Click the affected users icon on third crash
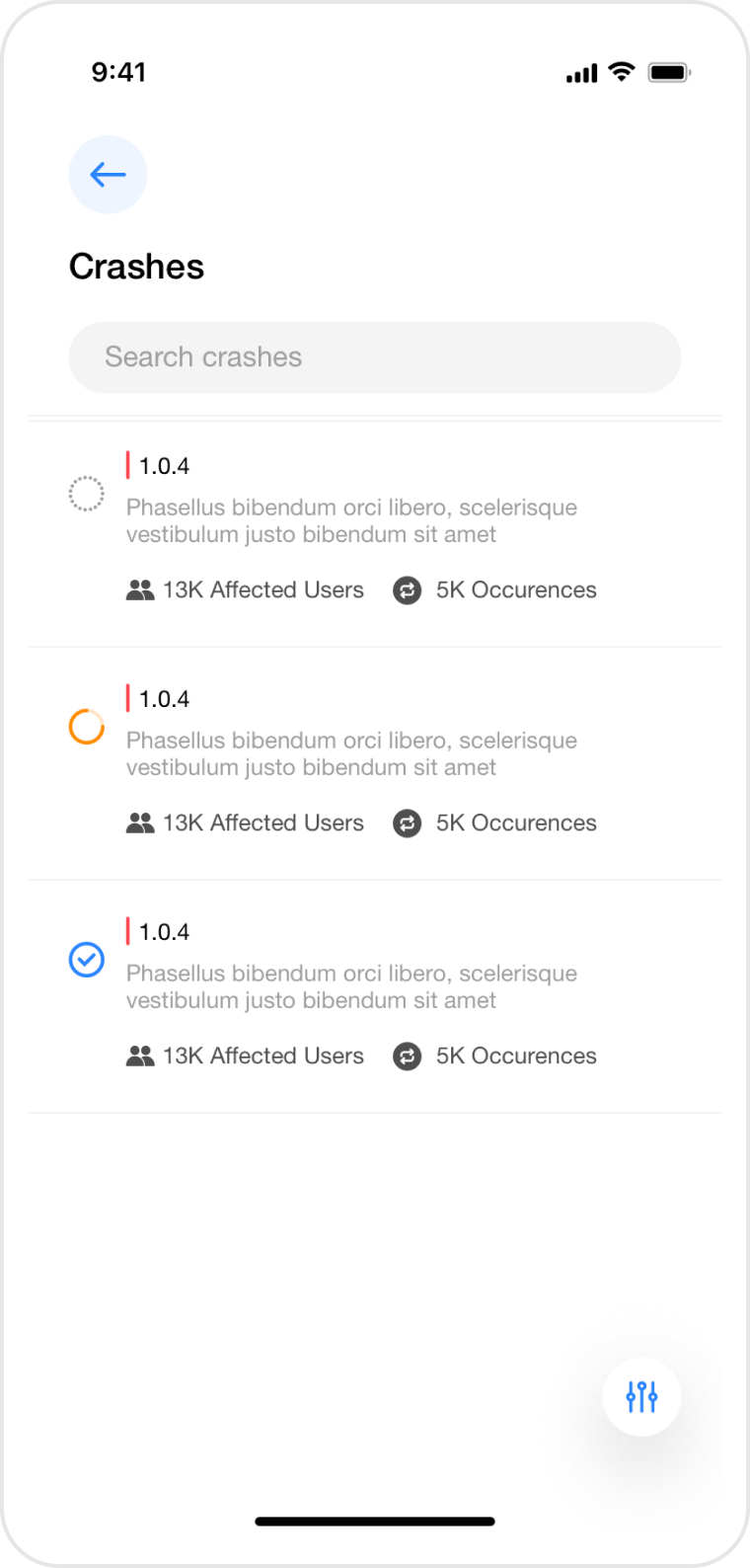Image resolution: width=750 pixels, height=1568 pixels. coord(140,1056)
